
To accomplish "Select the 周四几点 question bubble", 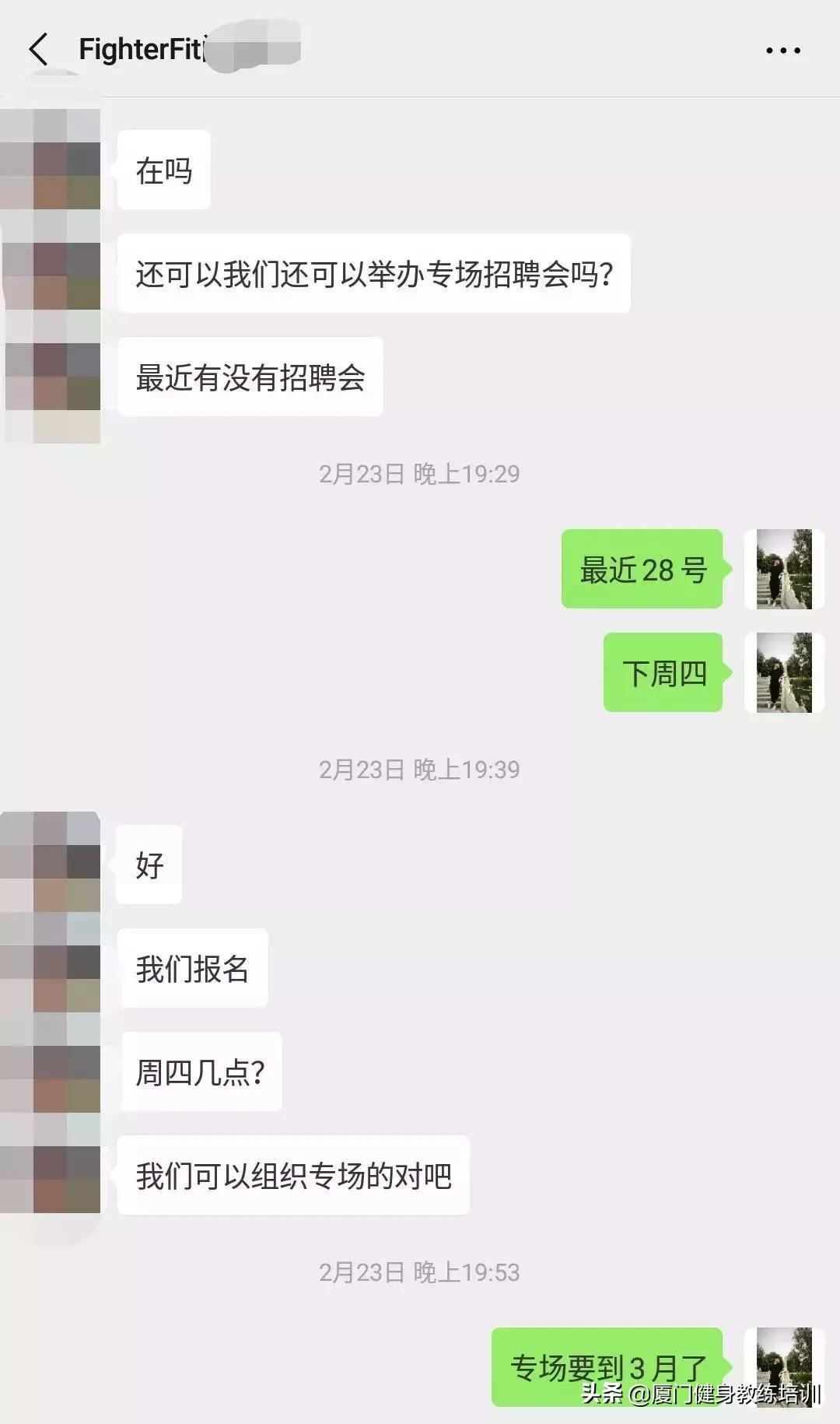I will click(x=201, y=1072).
